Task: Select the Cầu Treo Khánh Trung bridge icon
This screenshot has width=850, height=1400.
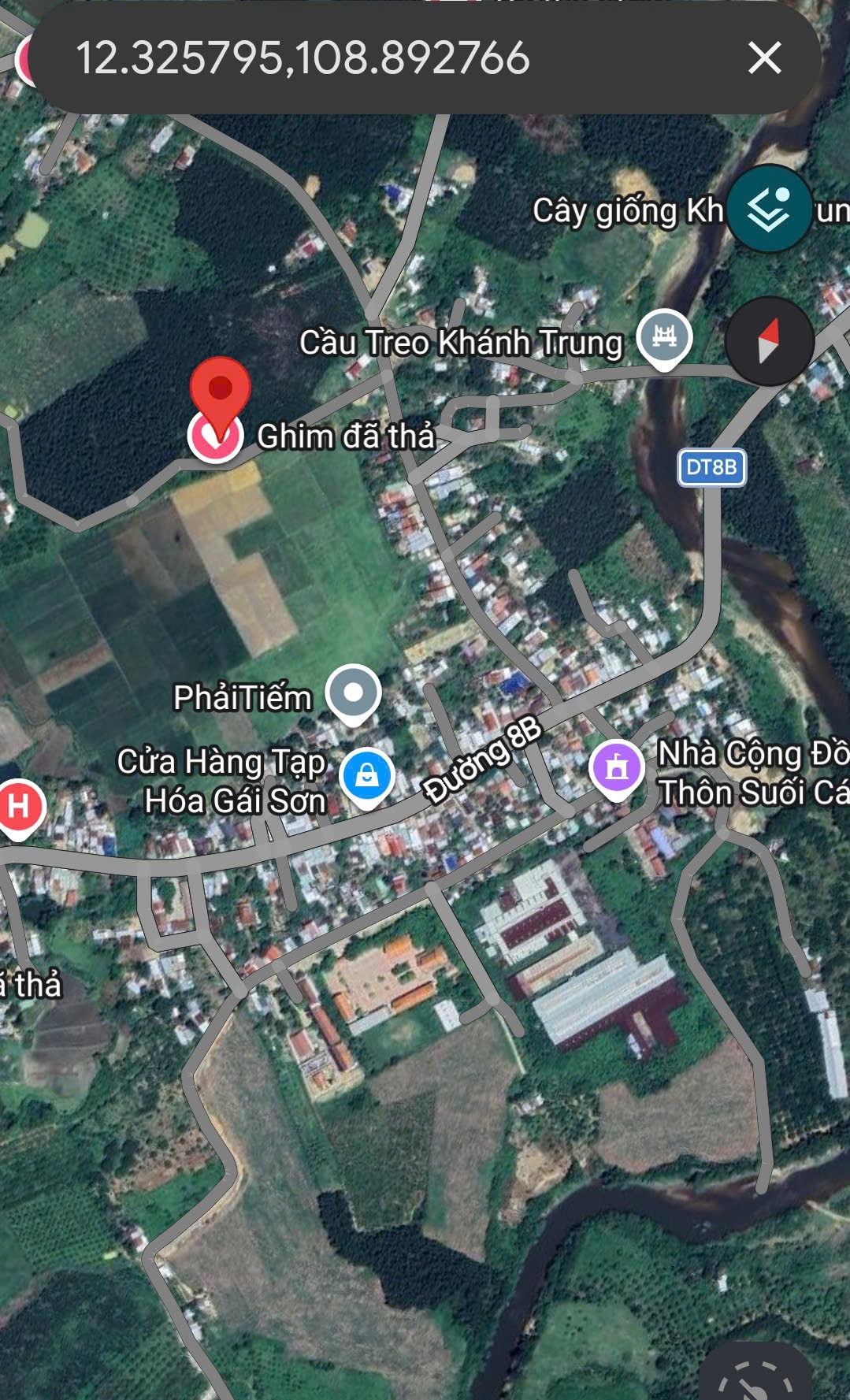Action: [665, 337]
